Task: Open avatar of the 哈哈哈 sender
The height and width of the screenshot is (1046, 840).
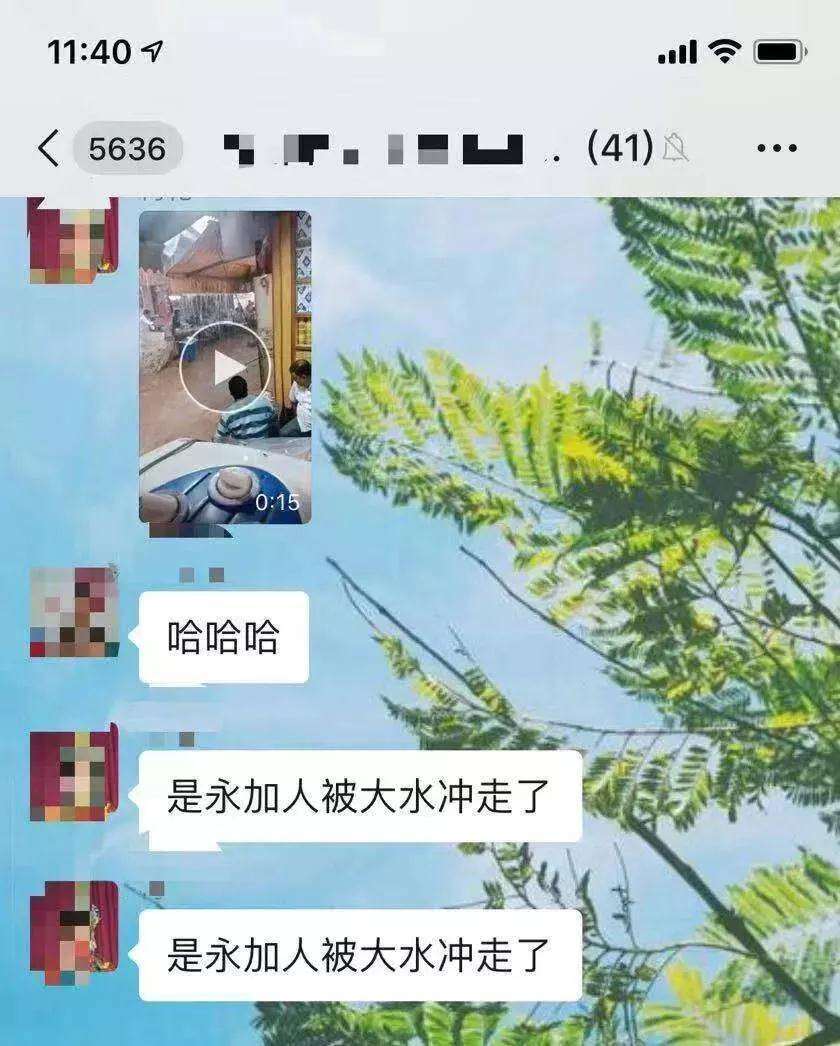Action: click(73, 612)
